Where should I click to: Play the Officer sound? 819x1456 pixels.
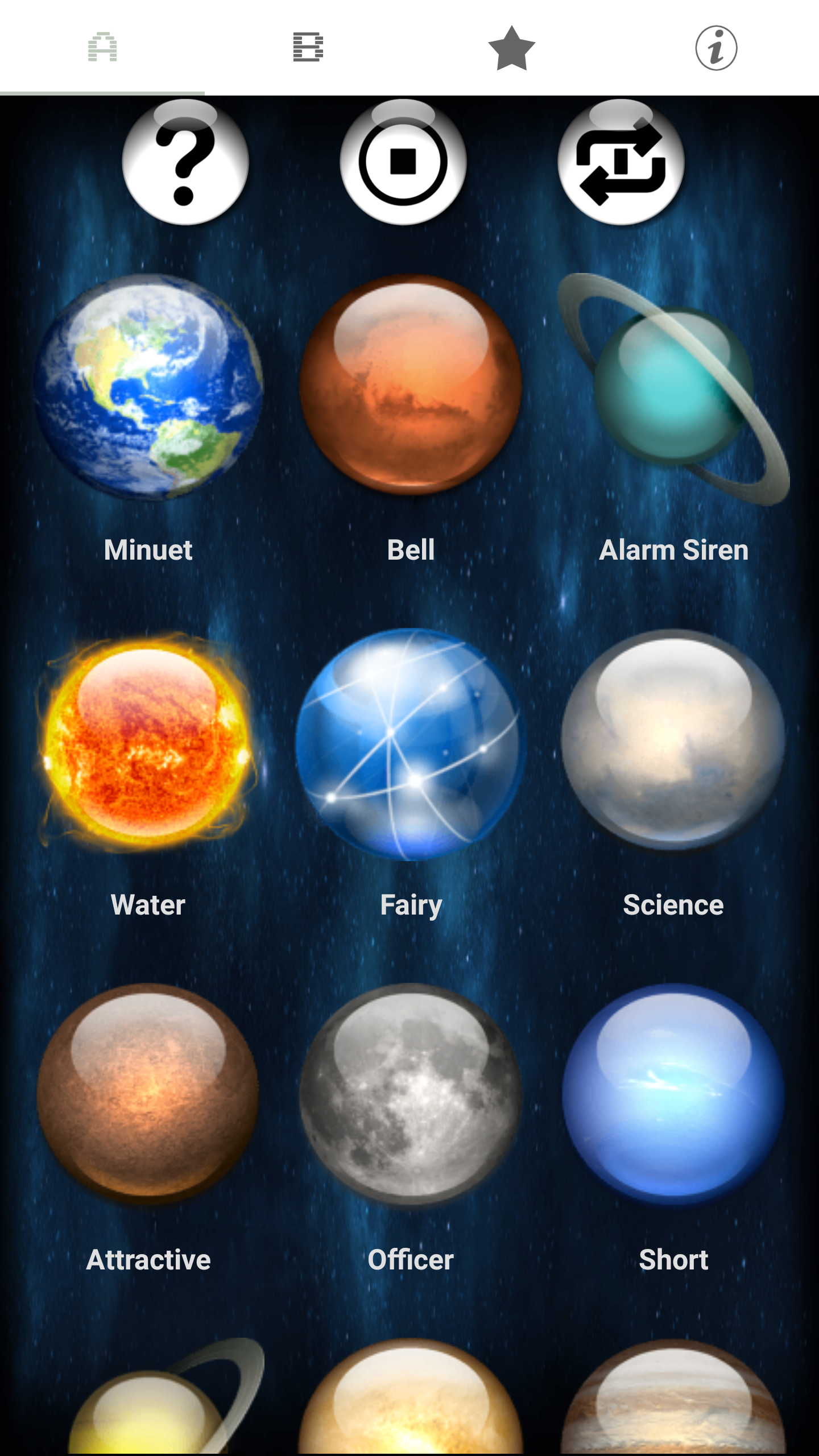pos(411,1094)
